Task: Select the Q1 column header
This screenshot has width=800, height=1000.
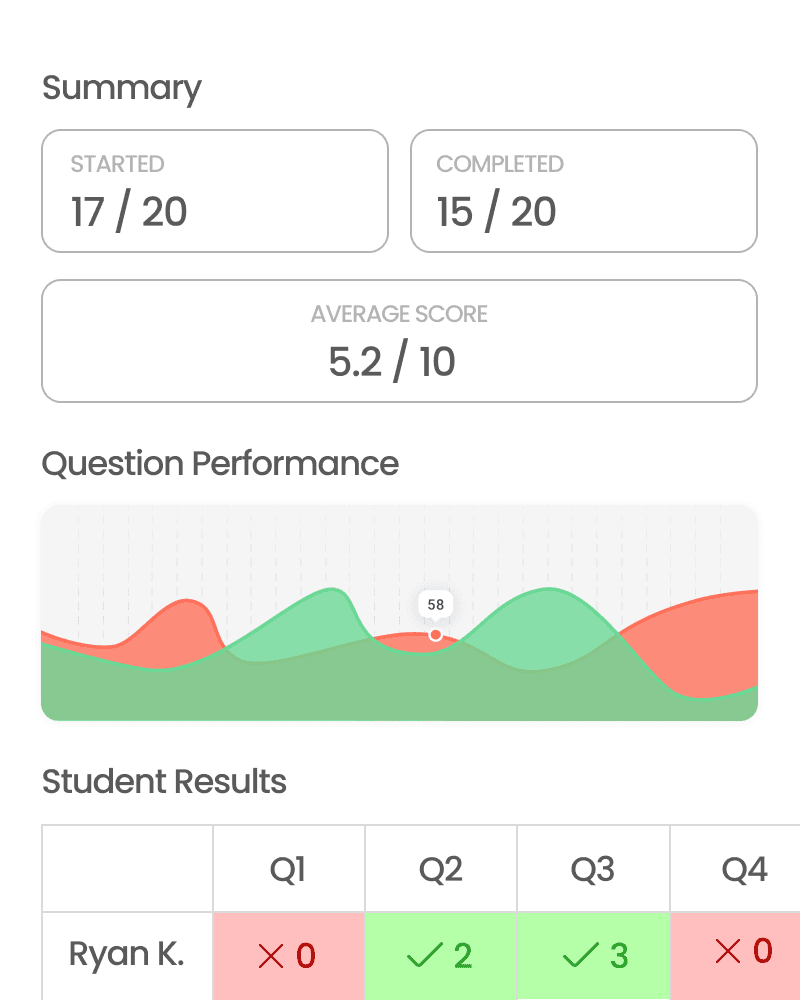Action: (x=288, y=868)
